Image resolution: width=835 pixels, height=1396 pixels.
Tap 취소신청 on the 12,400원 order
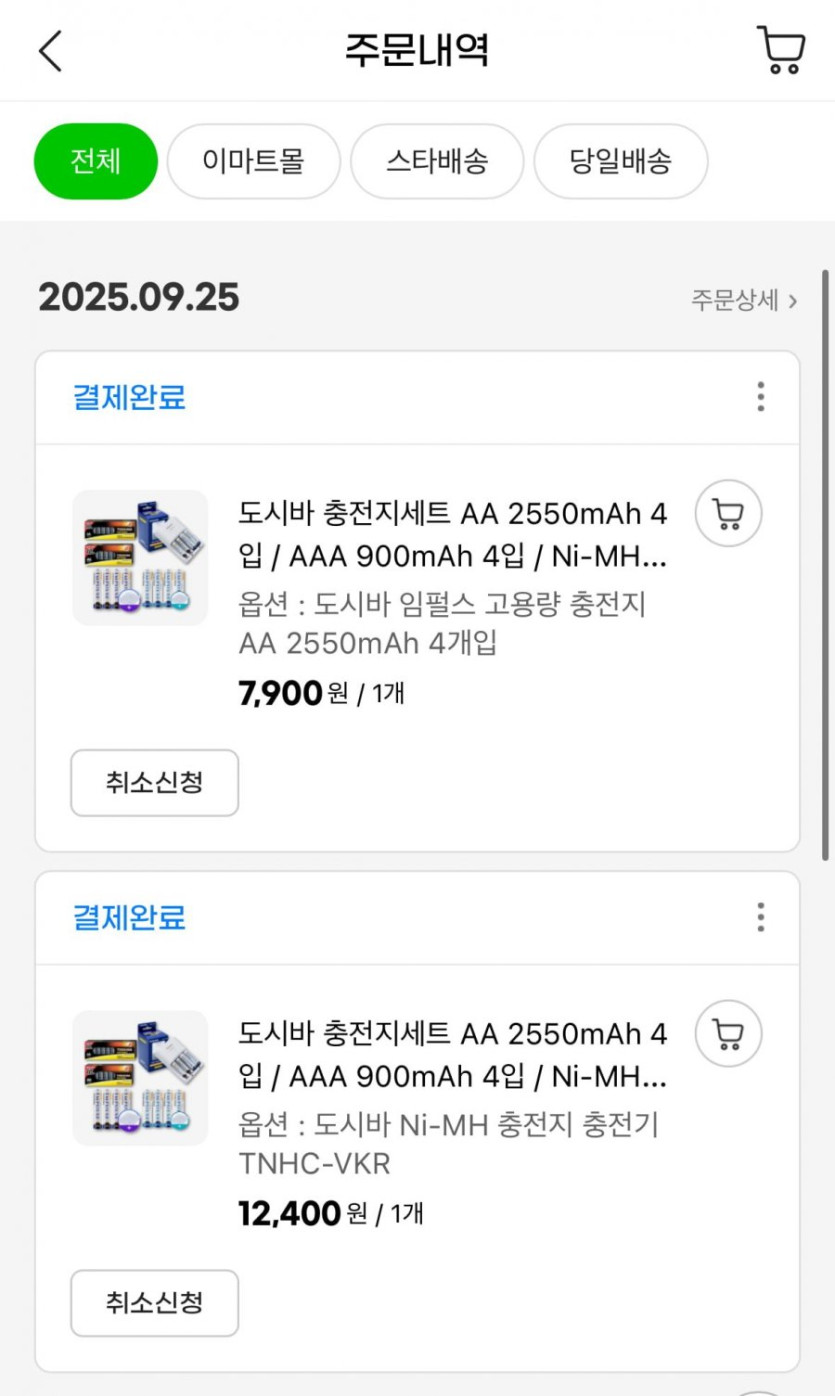point(154,1303)
